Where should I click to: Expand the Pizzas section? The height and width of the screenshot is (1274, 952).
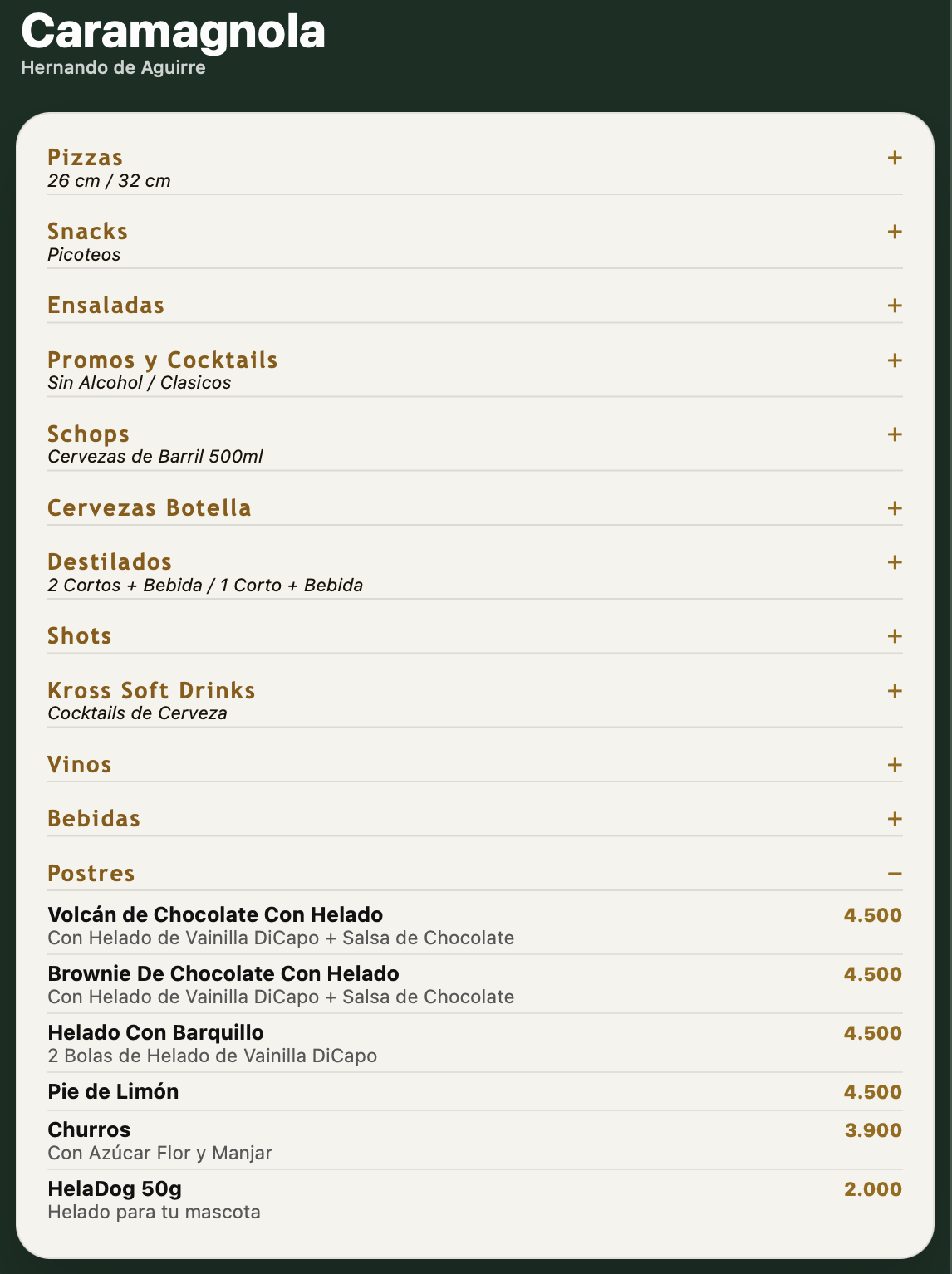click(x=895, y=158)
